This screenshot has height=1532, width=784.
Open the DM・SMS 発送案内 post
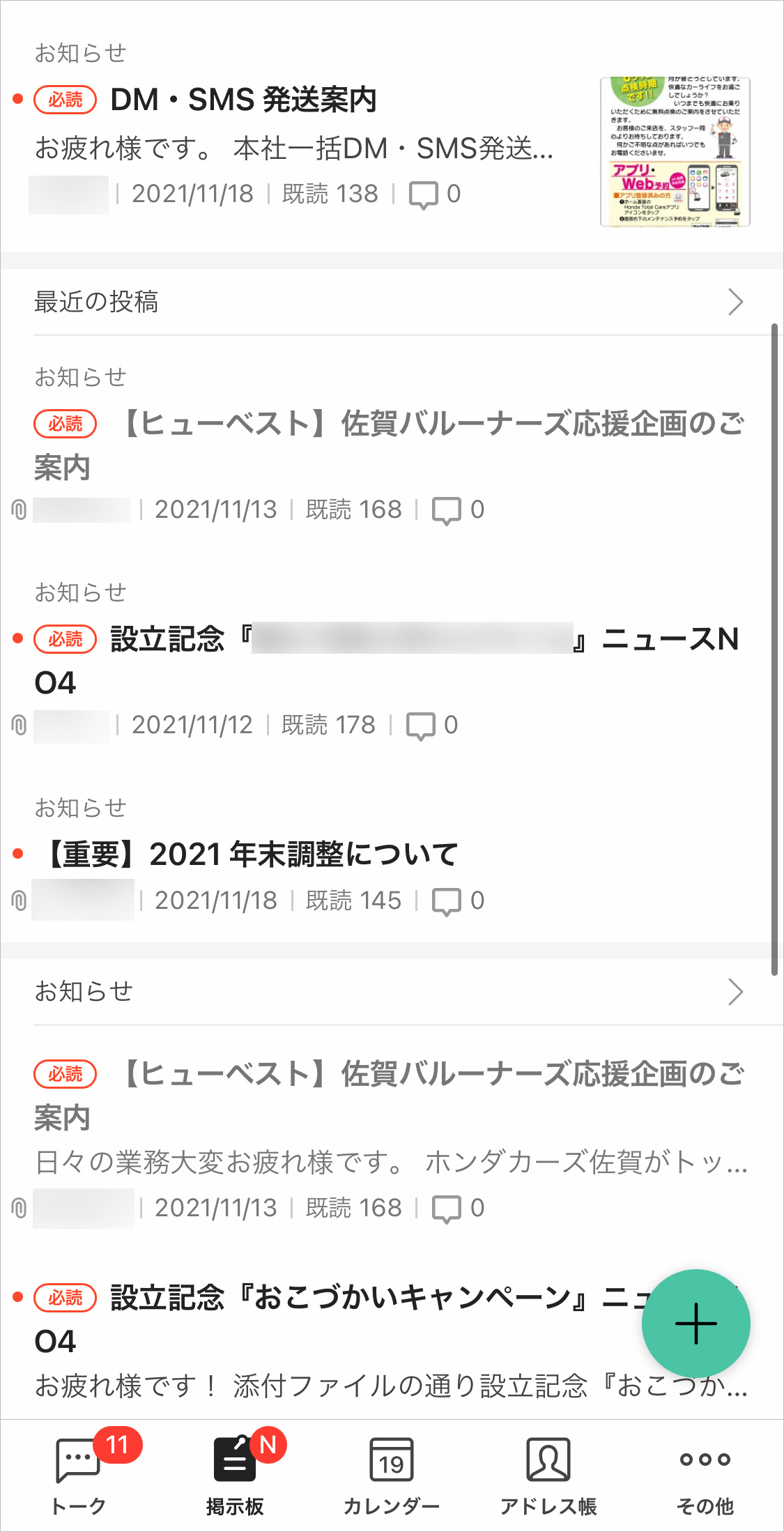click(x=244, y=100)
